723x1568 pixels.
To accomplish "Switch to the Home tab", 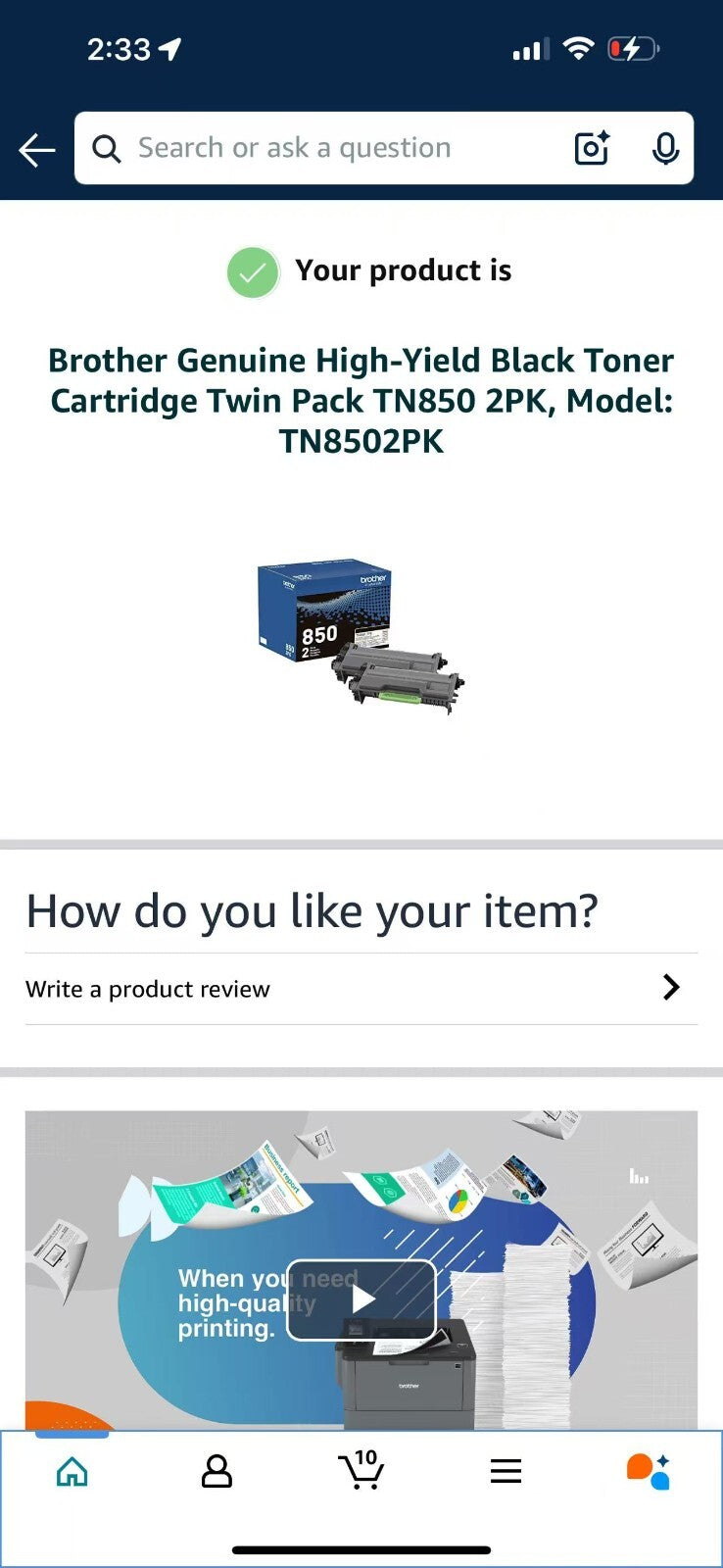I will 72,1472.
